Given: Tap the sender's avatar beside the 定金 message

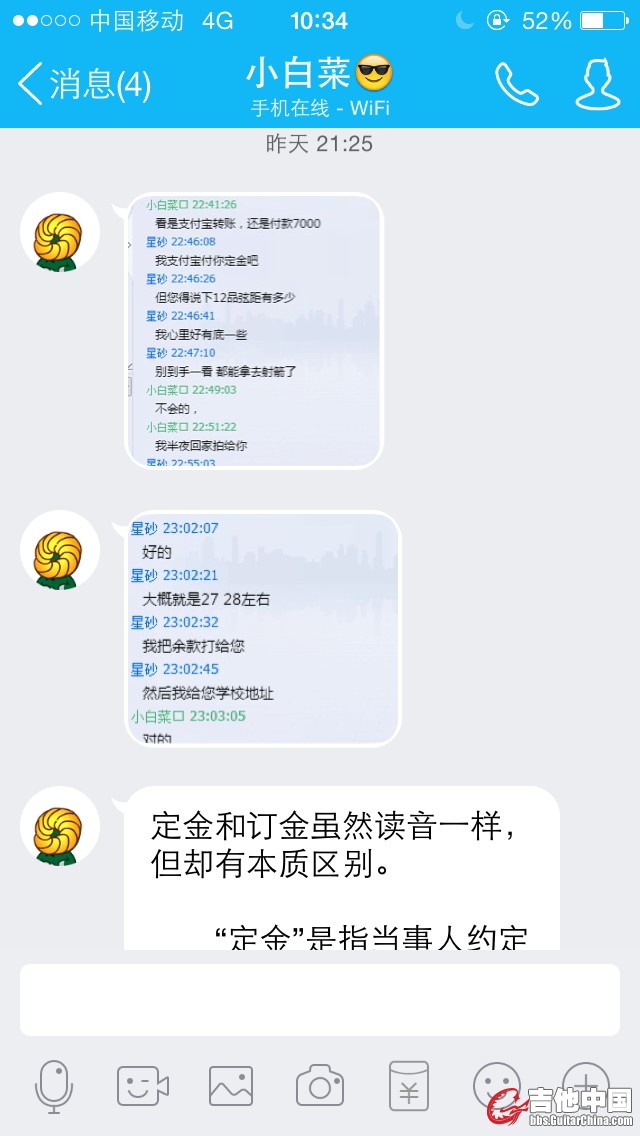Looking at the screenshot, I should coord(60,827).
